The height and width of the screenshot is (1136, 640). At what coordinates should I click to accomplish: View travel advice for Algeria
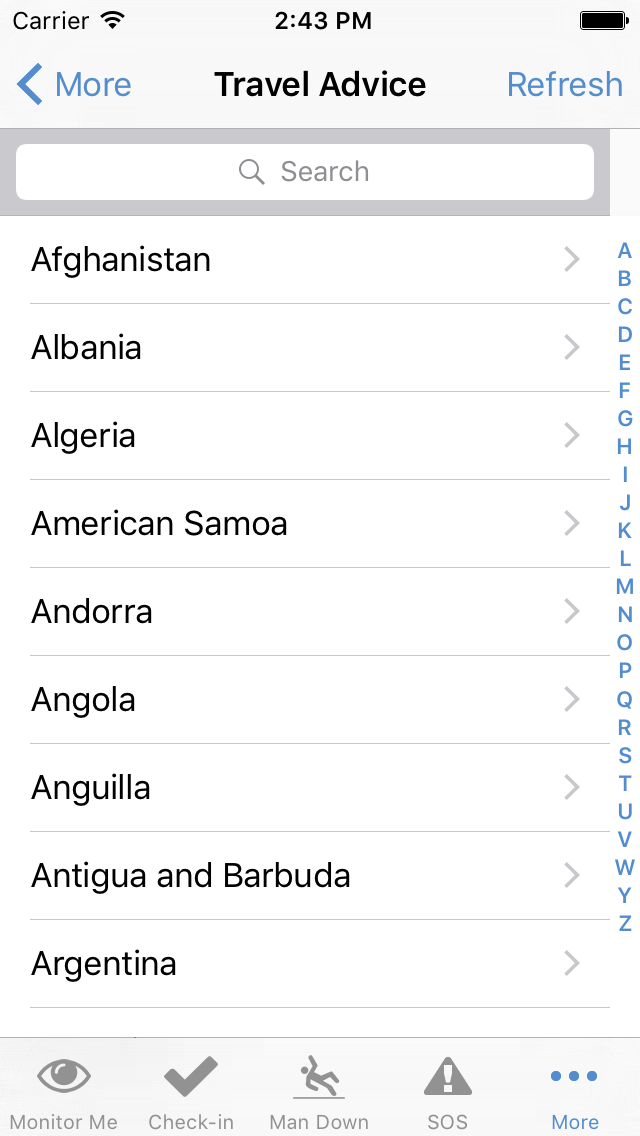pyautogui.click(x=304, y=435)
